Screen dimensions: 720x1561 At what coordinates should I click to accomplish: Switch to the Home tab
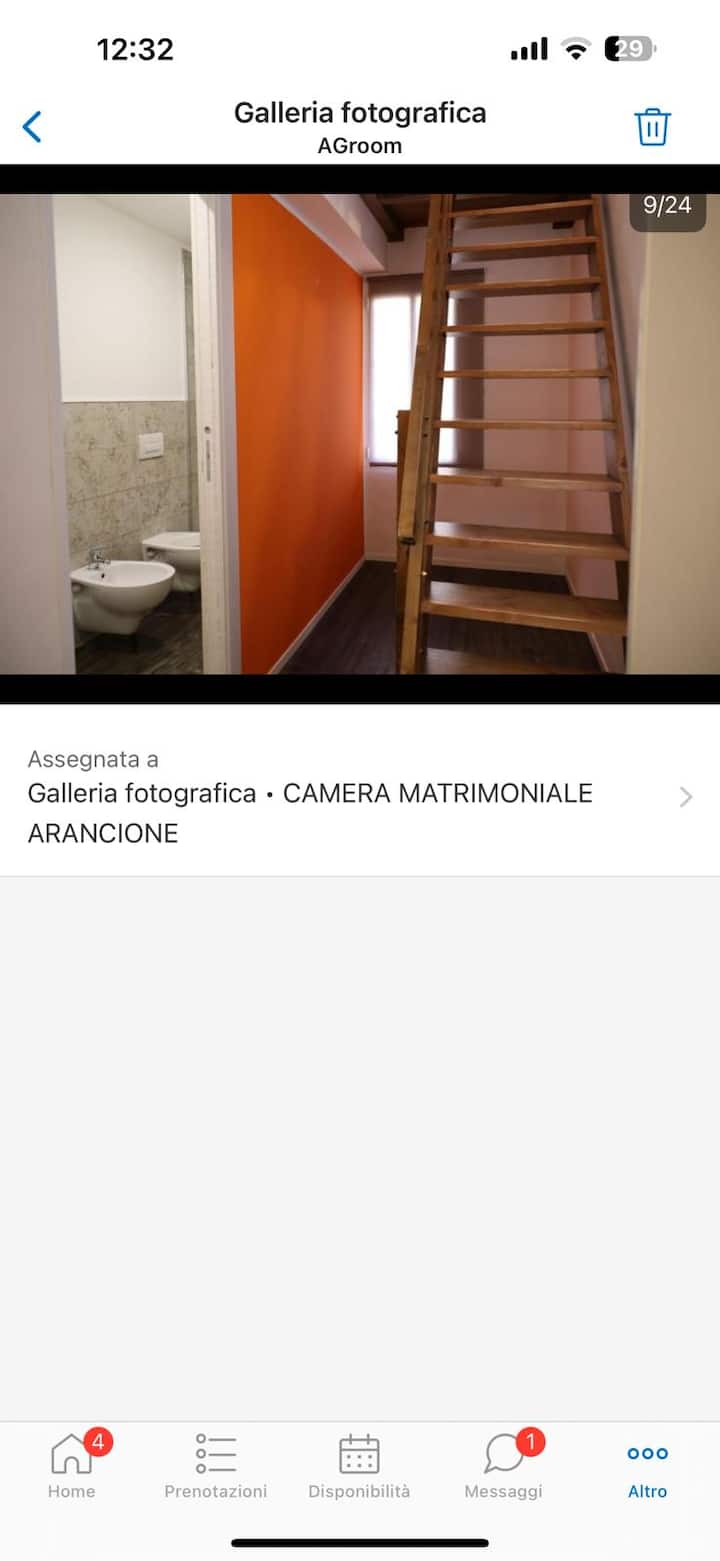pyautogui.click(x=72, y=1465)
